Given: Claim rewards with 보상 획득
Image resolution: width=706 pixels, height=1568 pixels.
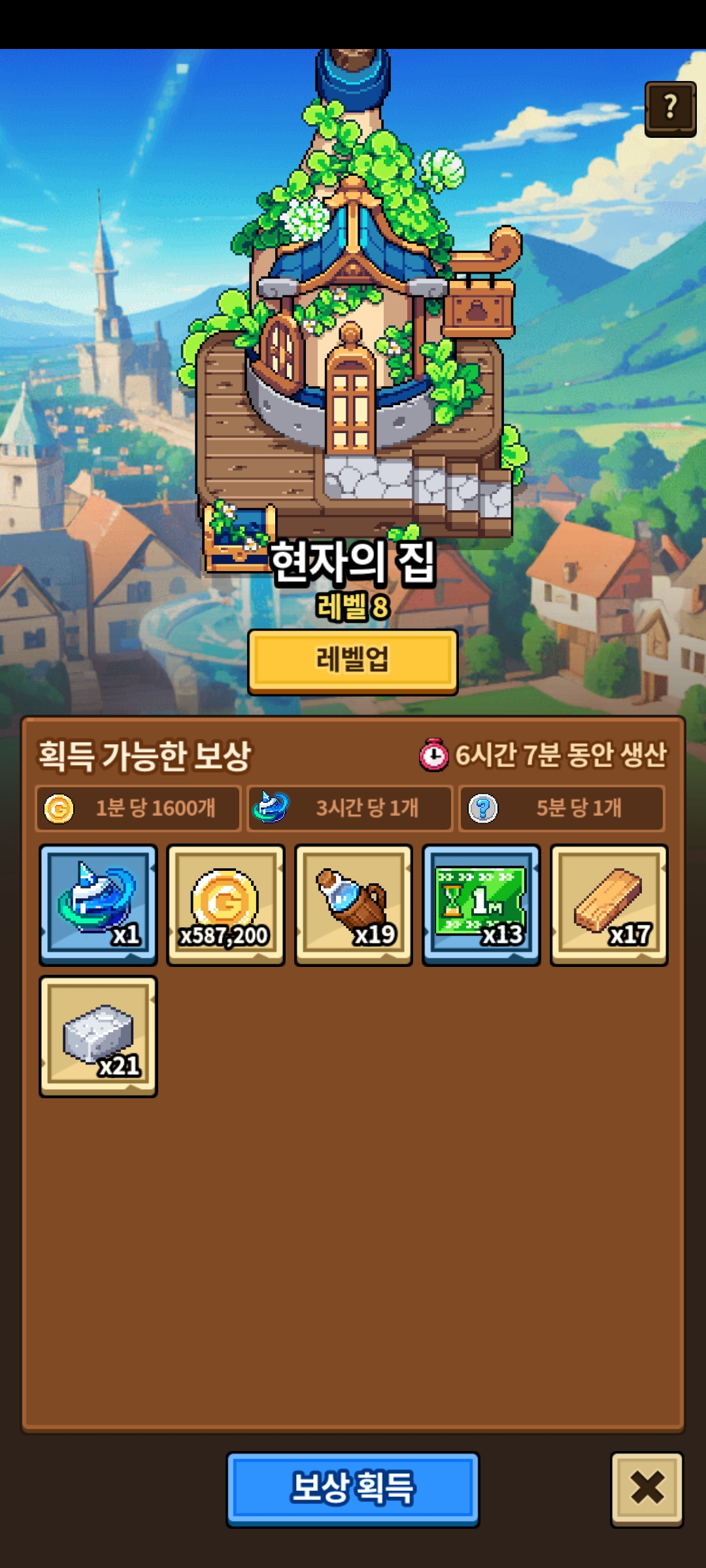Looking at the screenshot, I should [352, 1489].
